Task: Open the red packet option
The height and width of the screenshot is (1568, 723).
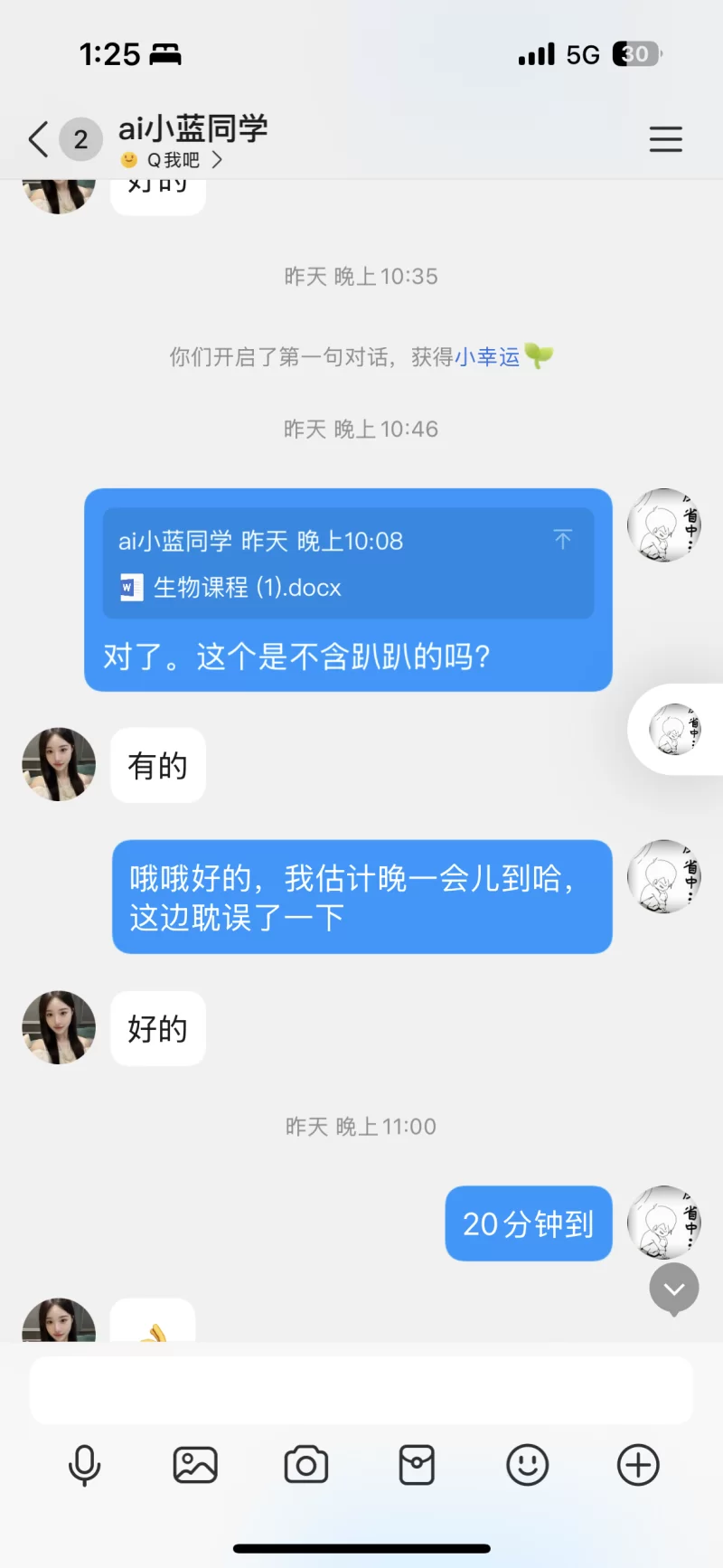Action: (x=417, y=1465)
